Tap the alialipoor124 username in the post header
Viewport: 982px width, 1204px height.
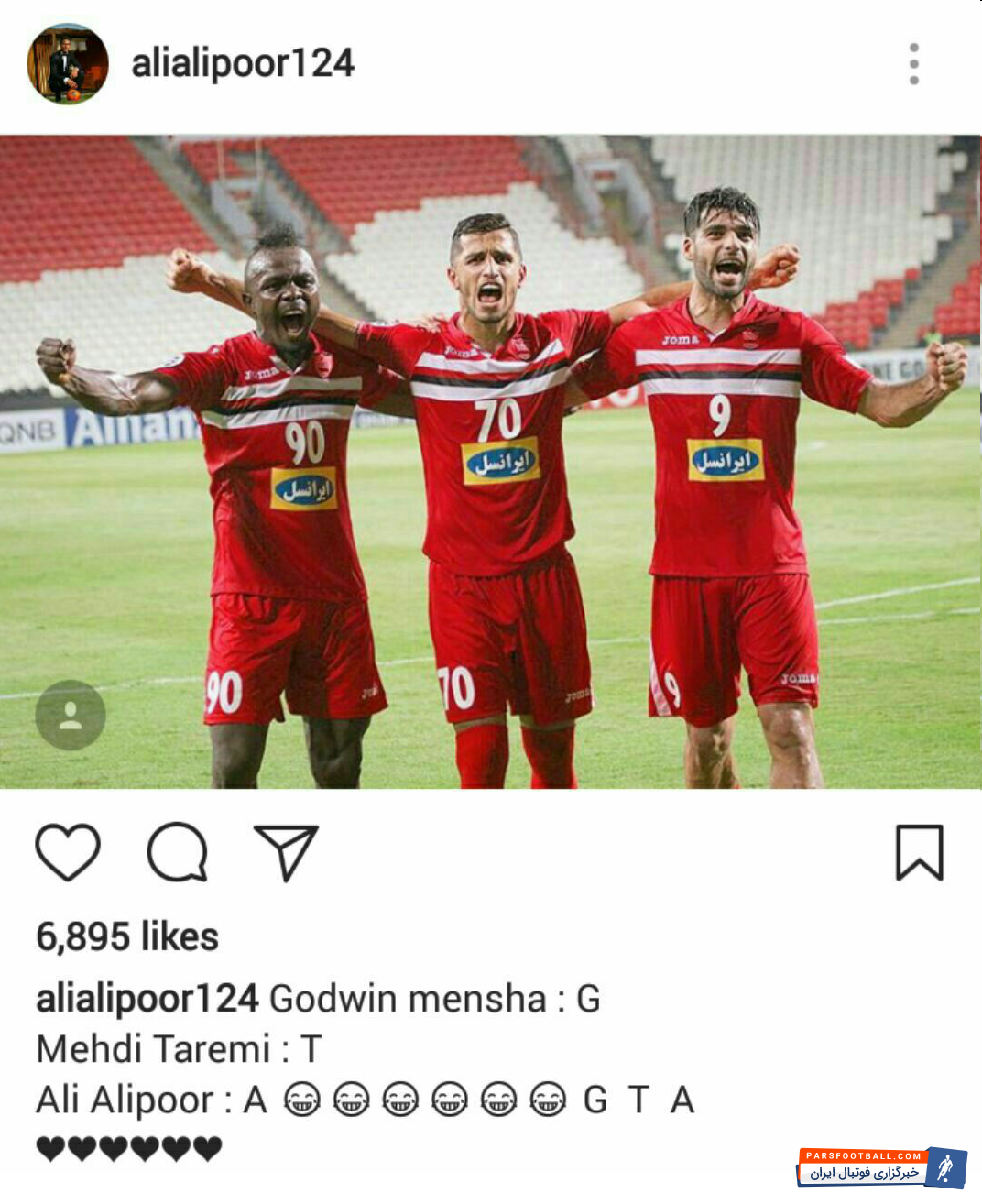pos(243,63)
